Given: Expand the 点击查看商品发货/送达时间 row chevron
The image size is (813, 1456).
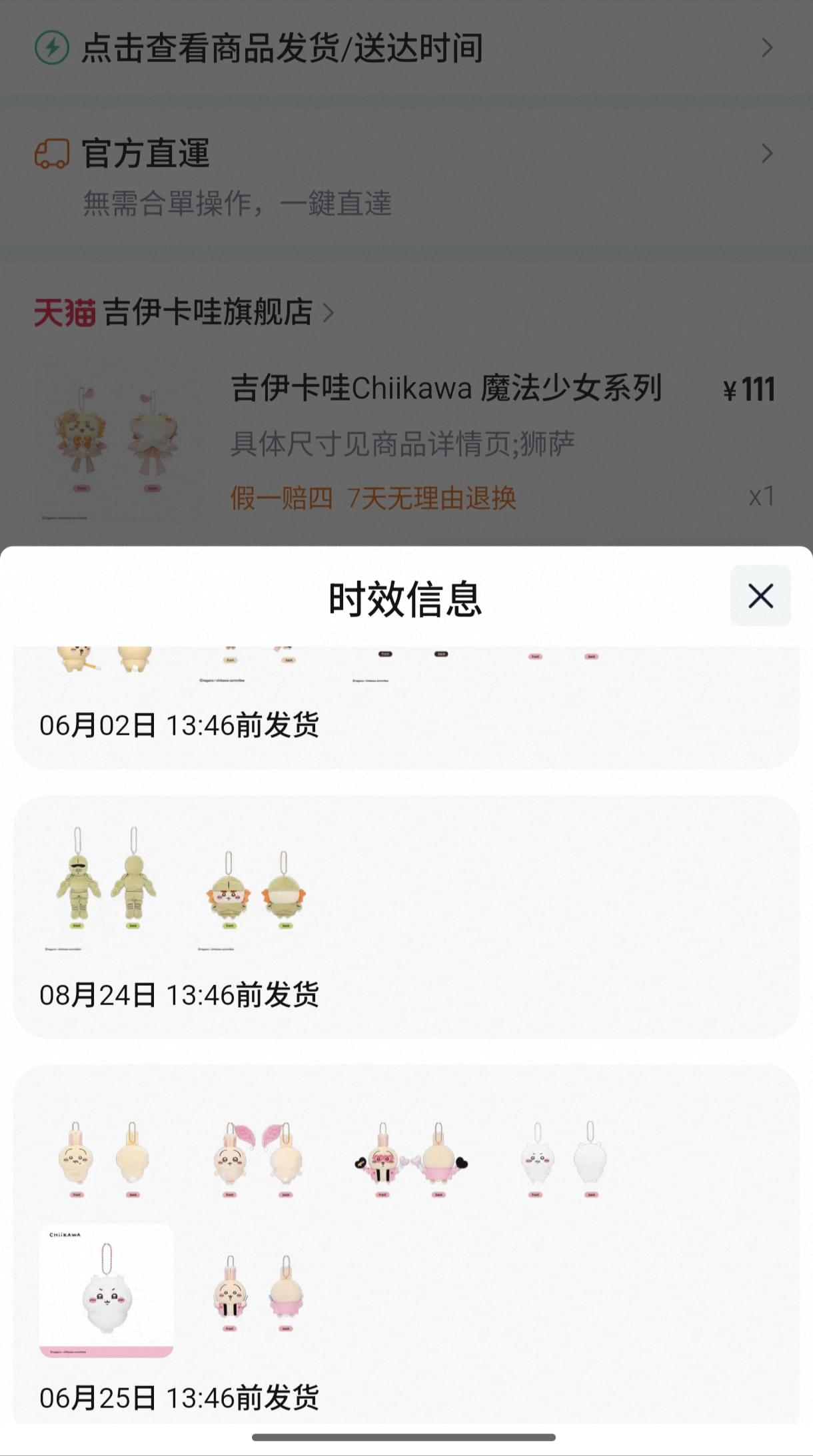Looking at the screenshot, I should (768, 48).
